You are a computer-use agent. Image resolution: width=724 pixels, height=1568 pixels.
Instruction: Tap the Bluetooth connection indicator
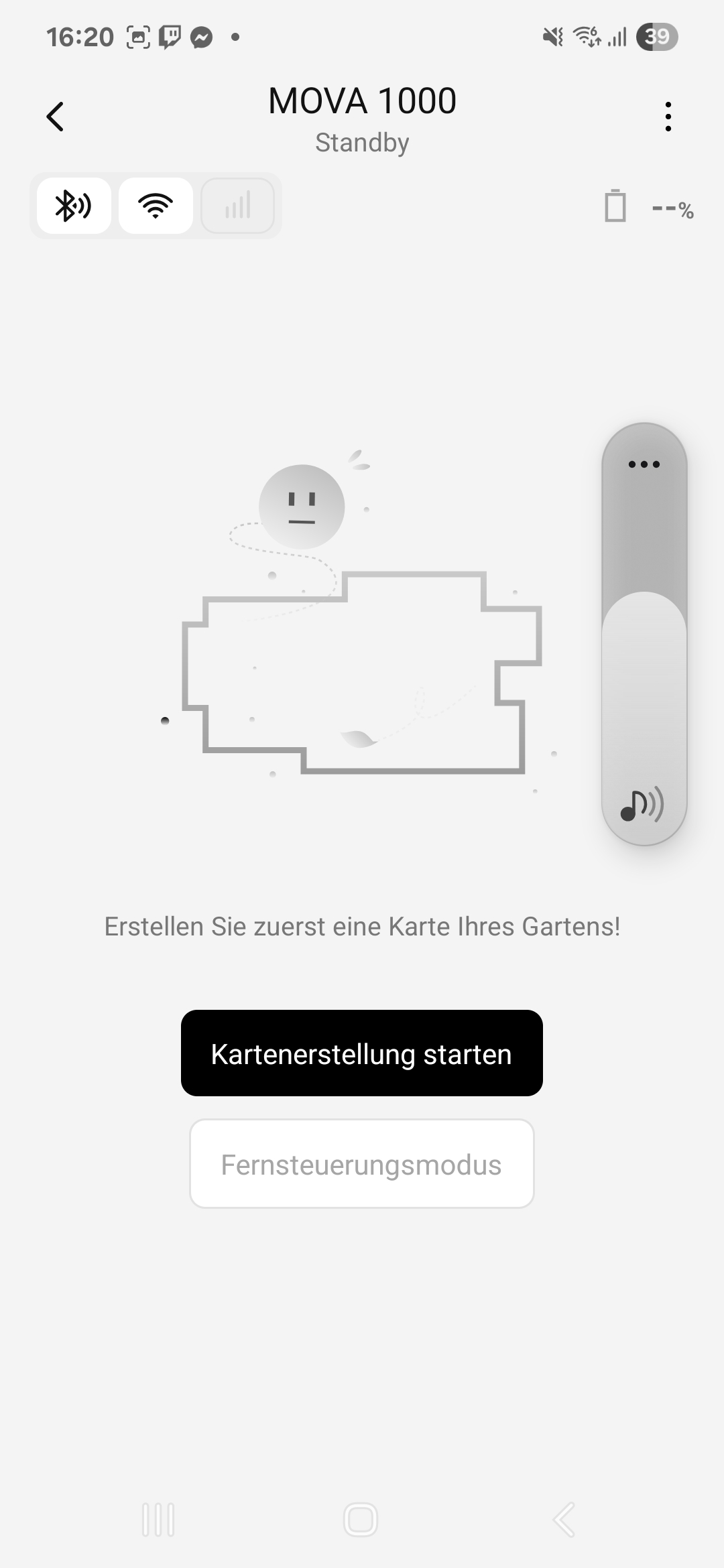point(74,206)
